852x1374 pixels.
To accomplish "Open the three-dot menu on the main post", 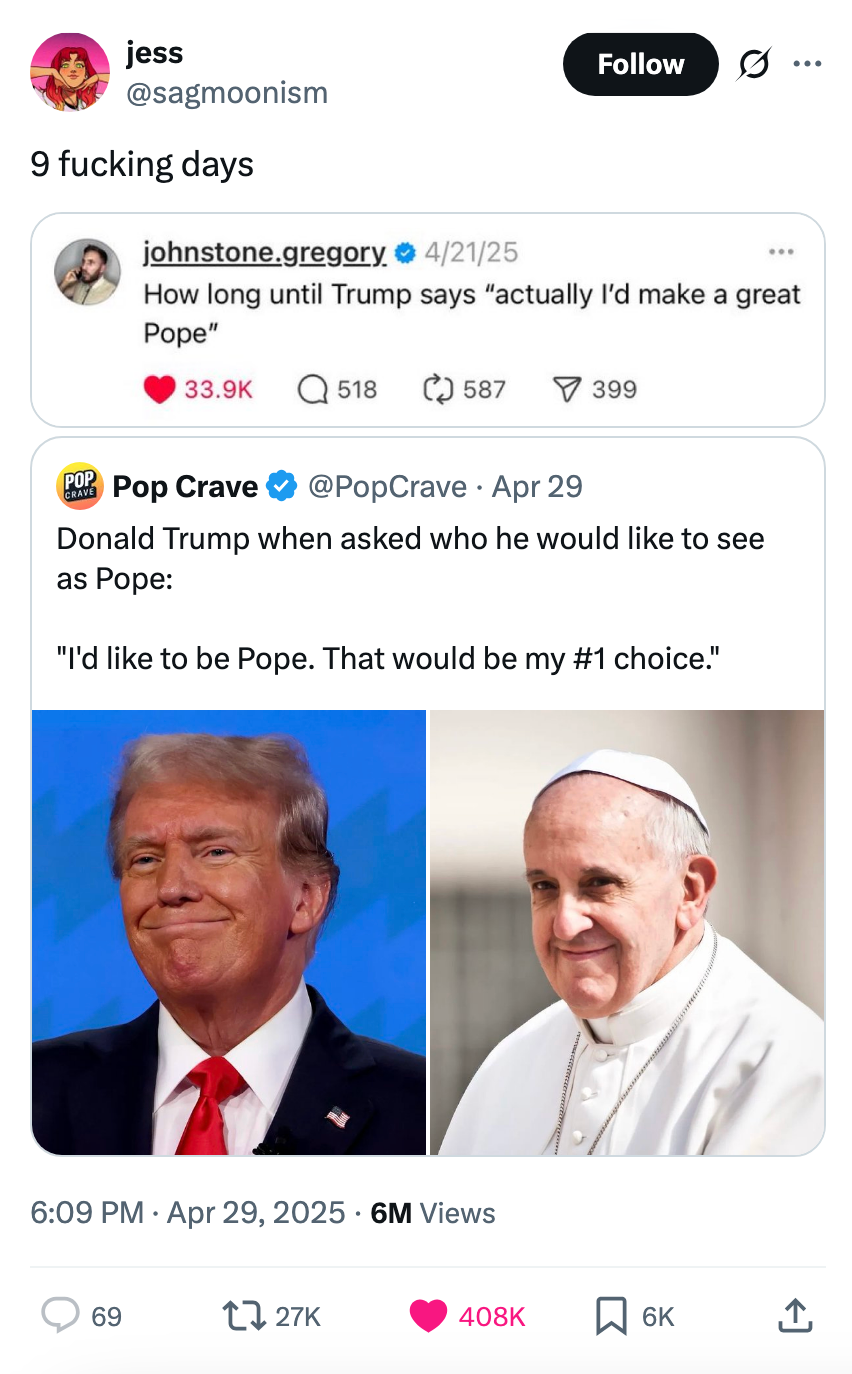I will click(808, 63).
